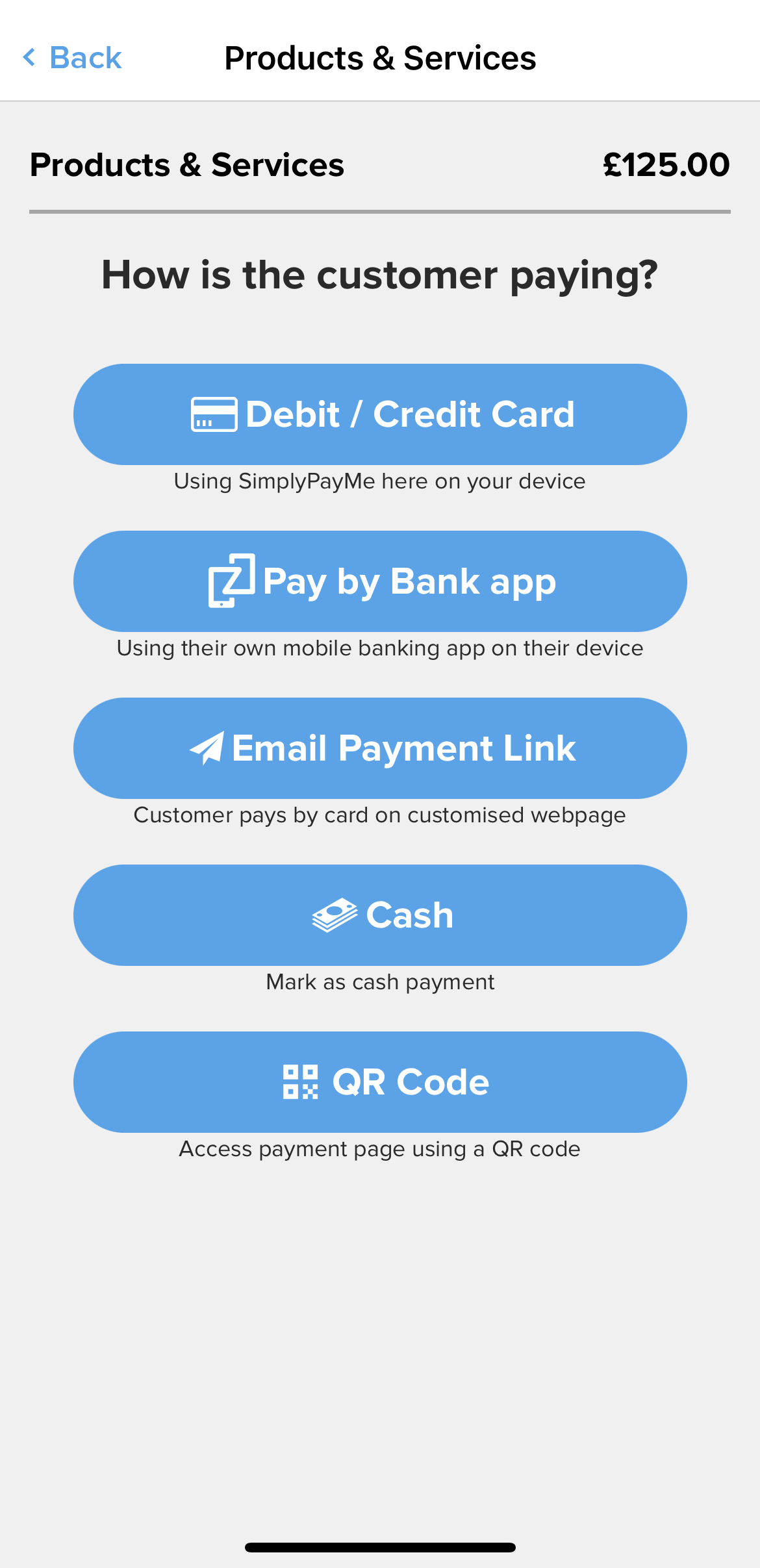Image resolution: width=760 pixels, height=1568 pixels.
Task: Pay using the QR Code option
Action: click(x=380, y=1082)
